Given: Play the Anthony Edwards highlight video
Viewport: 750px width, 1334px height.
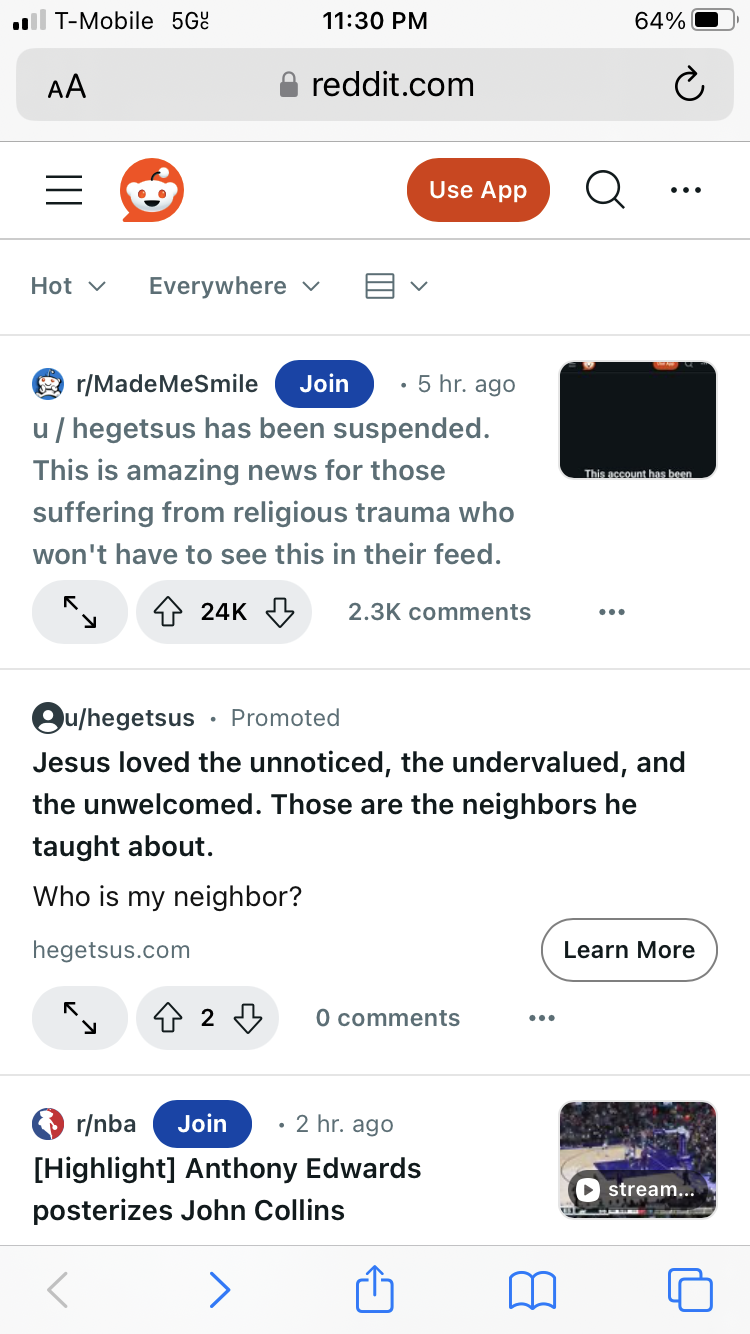Looking at the screenshot, I should coord(638,1160).
